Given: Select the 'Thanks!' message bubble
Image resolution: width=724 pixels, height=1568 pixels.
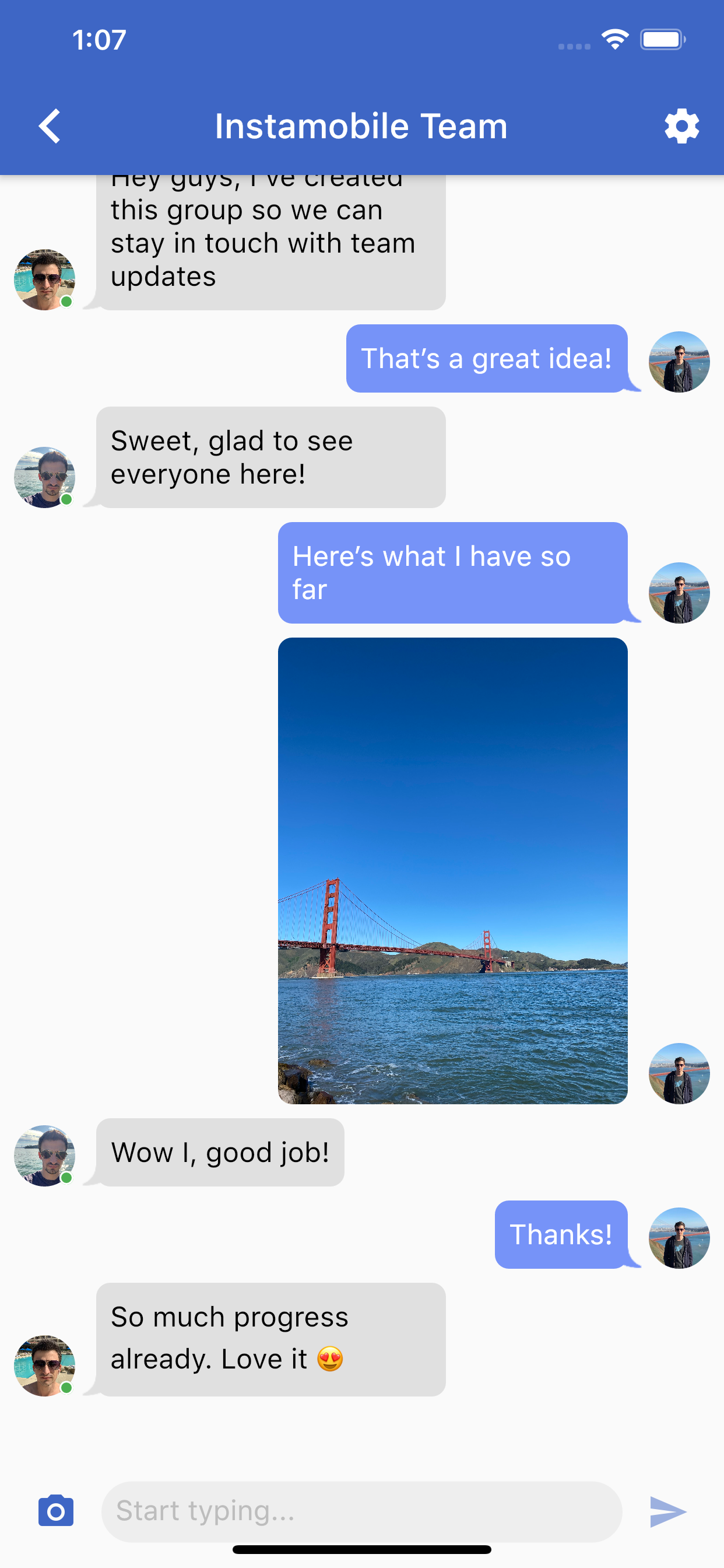Looking at the screenshot, I should coord(561,1234).
